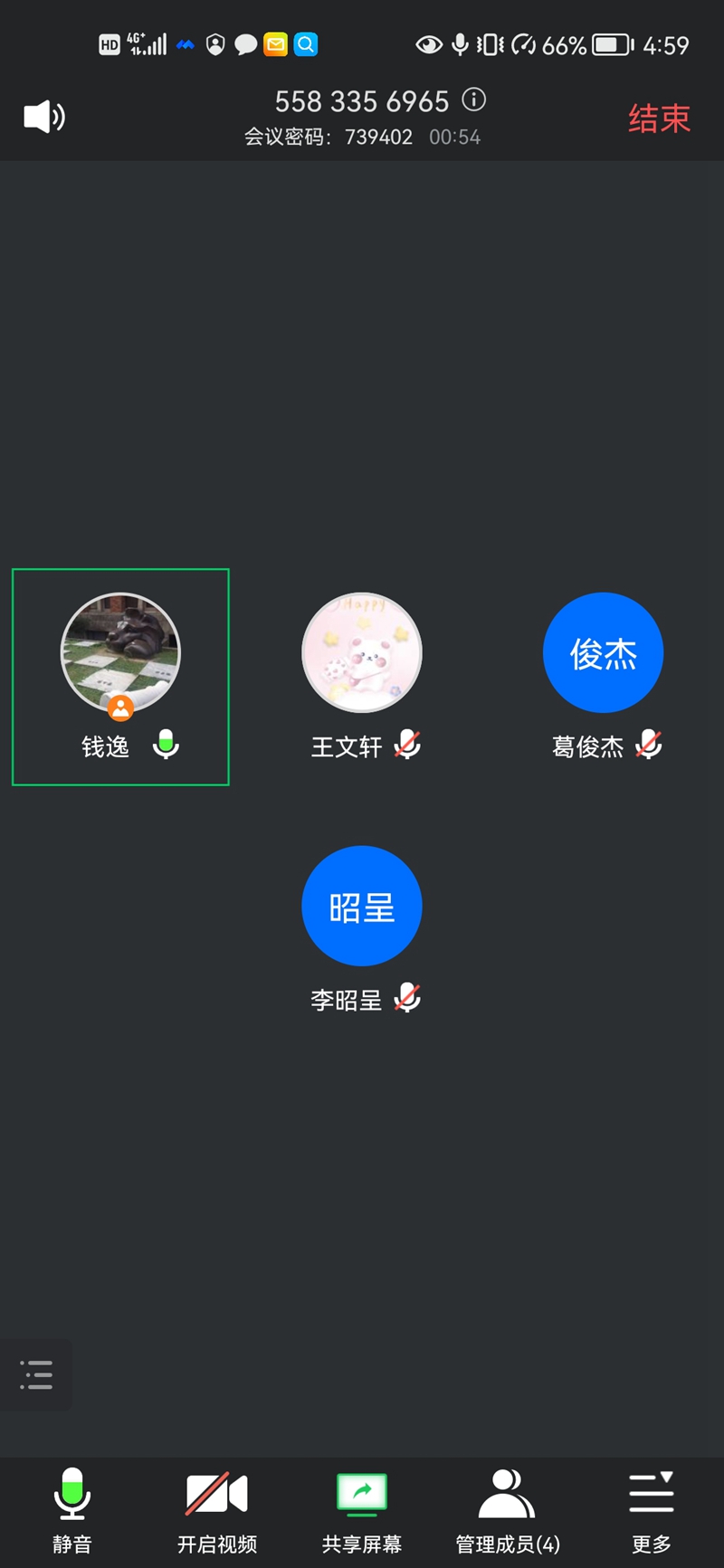Select participant tile 葛俊杰
This screenshot has width=724, height=1568.
(x=604, y=676)
